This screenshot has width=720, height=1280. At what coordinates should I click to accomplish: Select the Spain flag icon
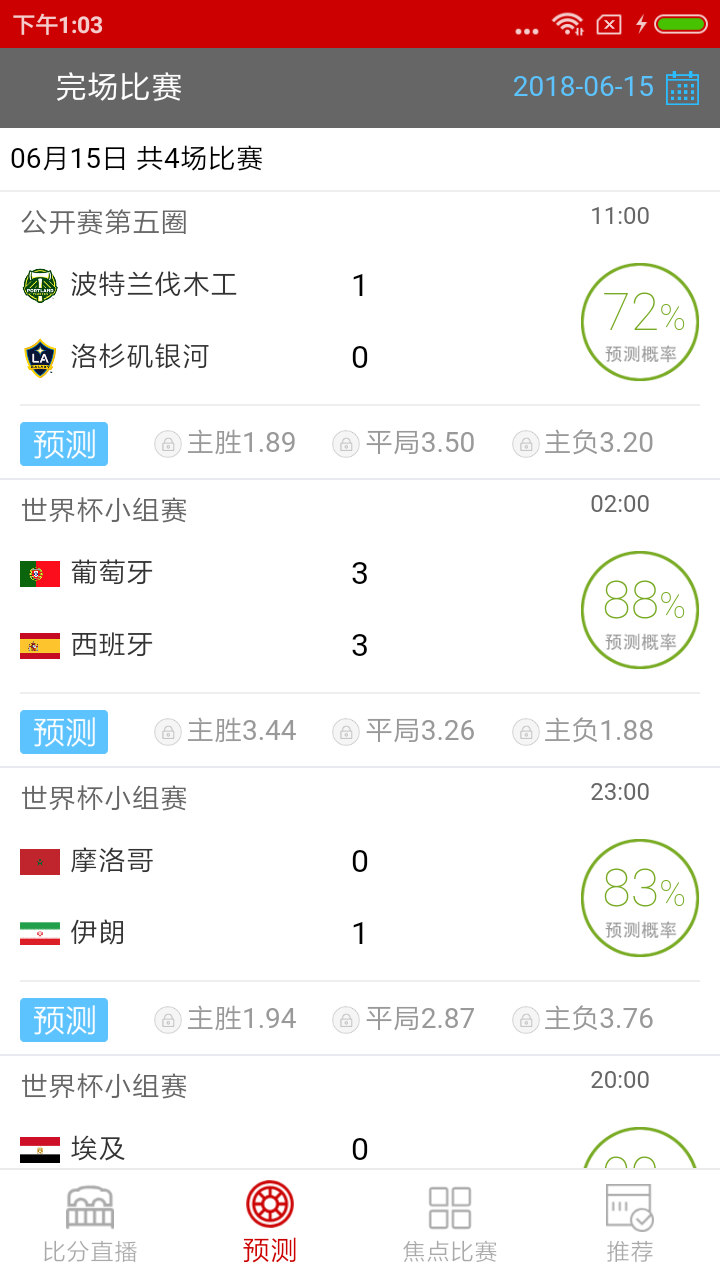(37, 645)
